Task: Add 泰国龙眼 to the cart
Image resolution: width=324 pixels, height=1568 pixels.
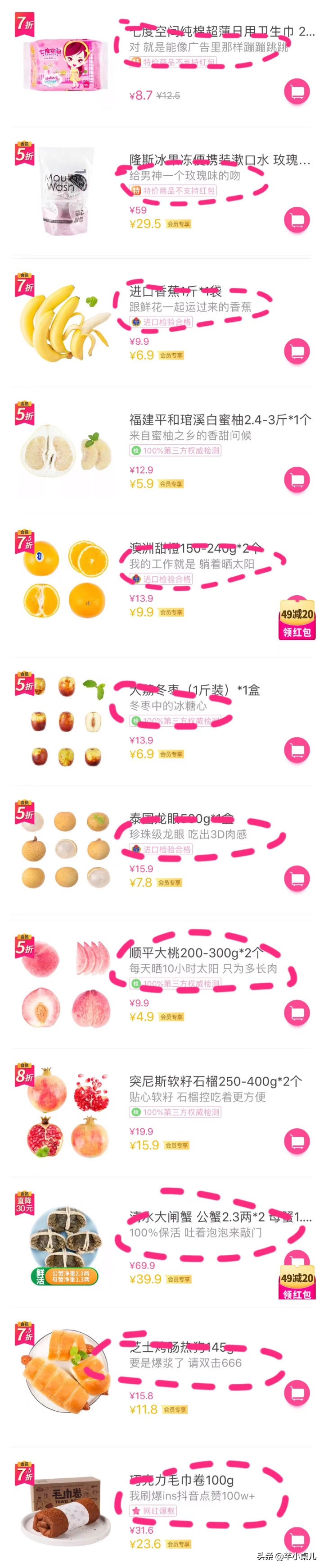Action: point(297,878)
